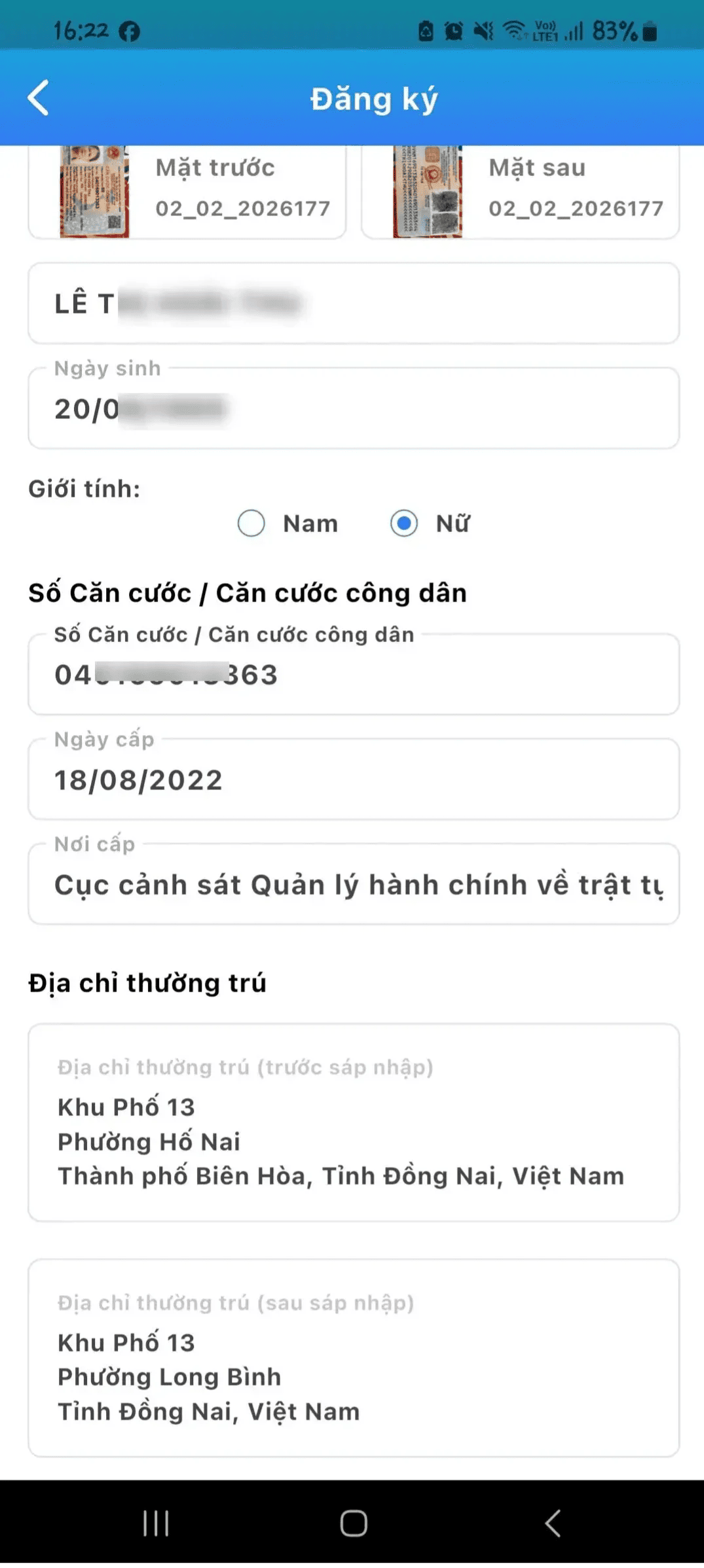Go back using the top-left arrow
The image size is (704, 1568).
(x=39, y=98)
